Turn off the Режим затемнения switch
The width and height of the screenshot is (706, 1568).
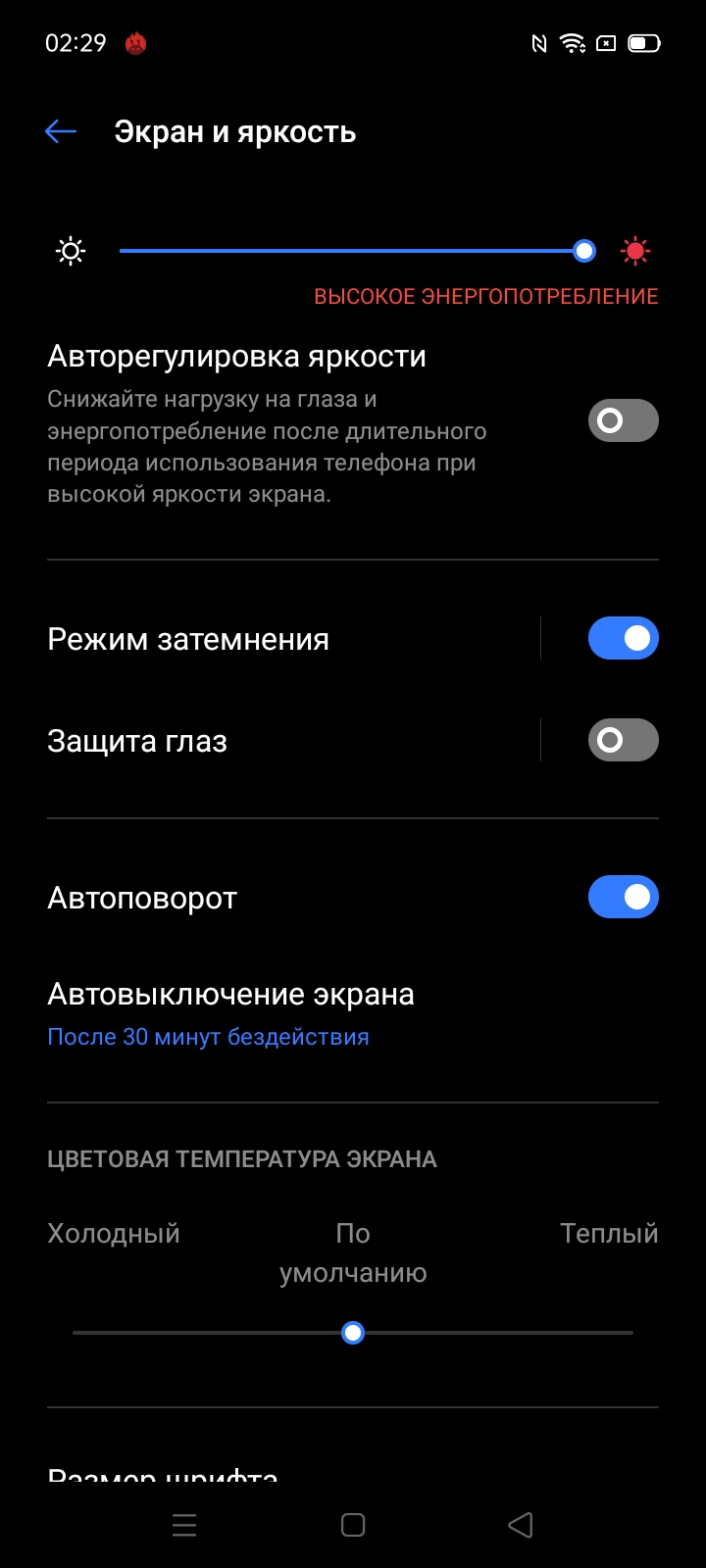pos(623,639)
